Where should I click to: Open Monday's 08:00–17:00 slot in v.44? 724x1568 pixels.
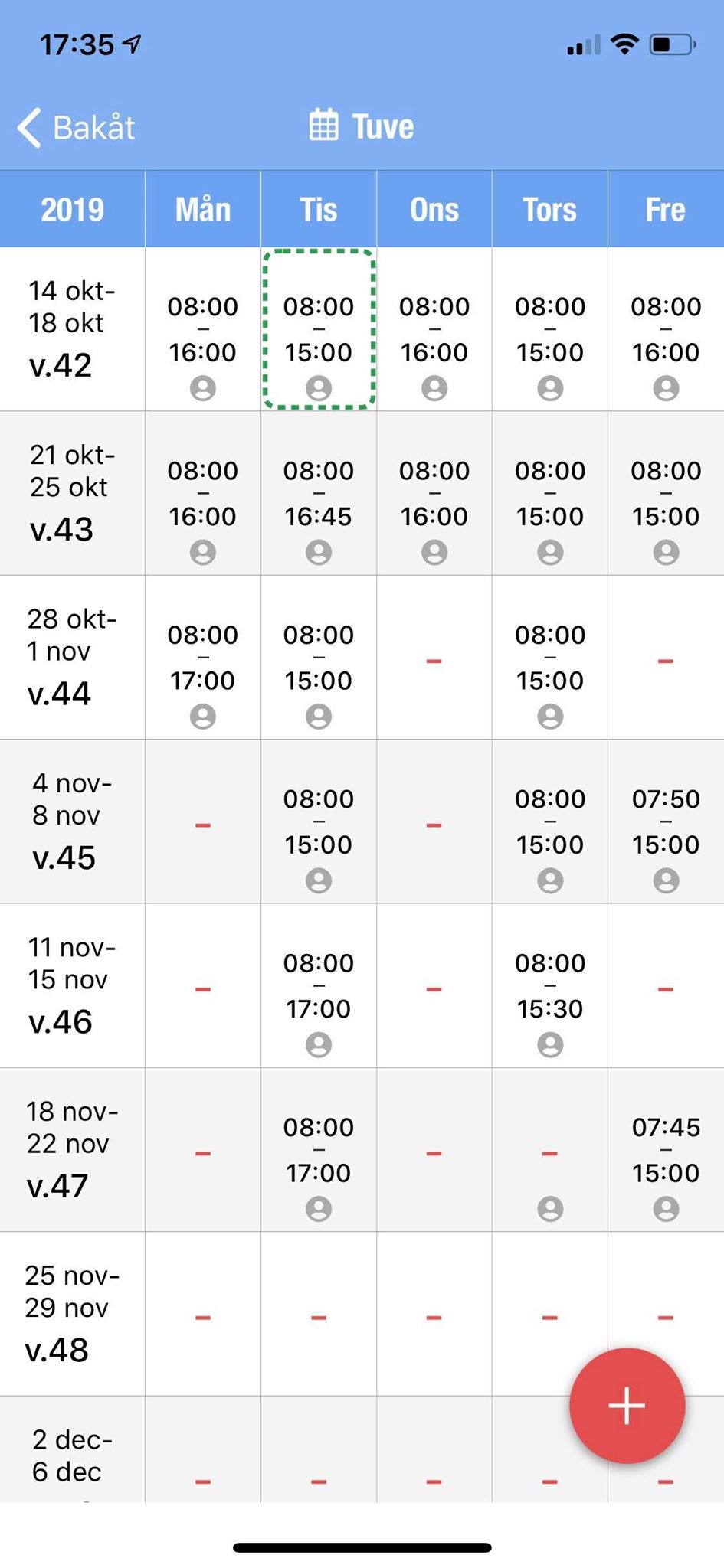click(x=203, y=657)
